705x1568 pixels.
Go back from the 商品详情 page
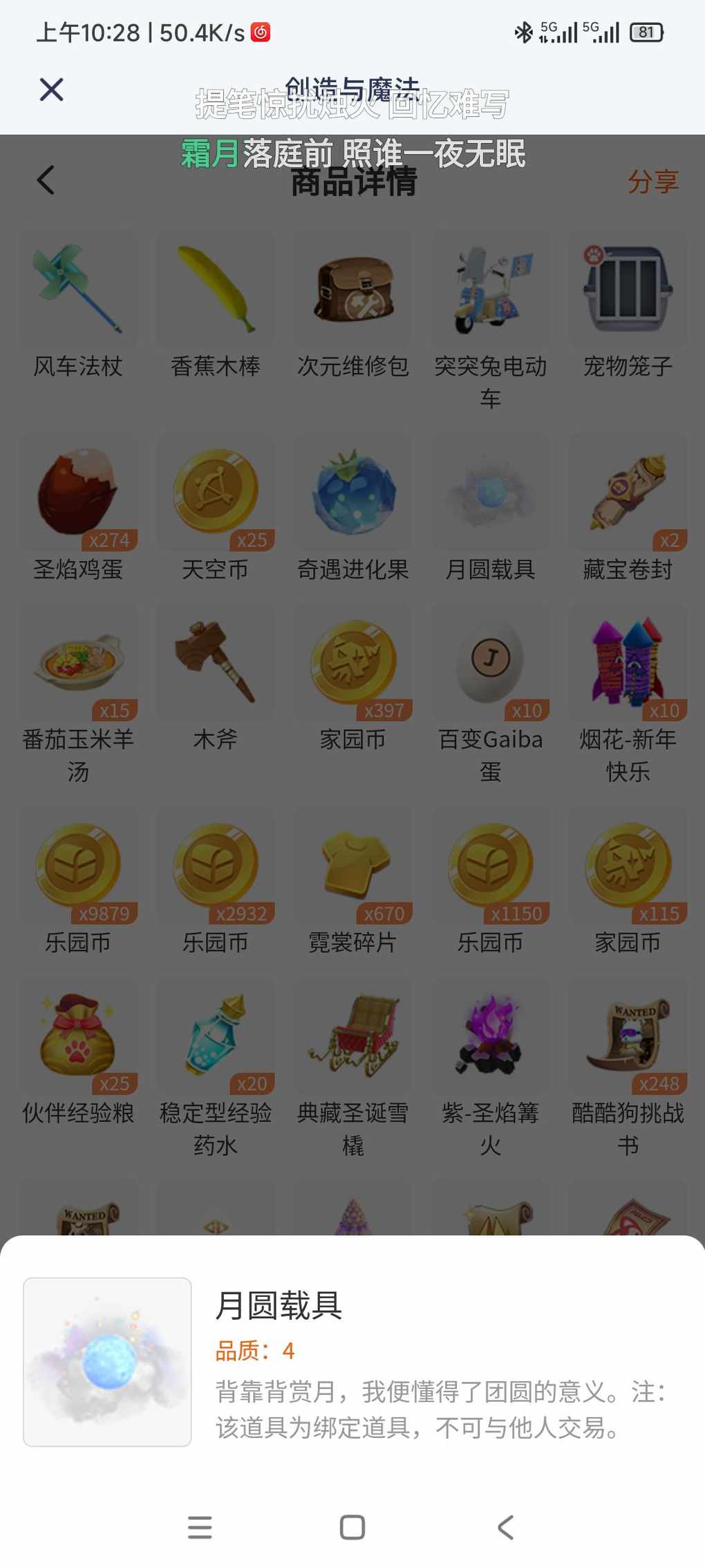click(x=46, y=181)
